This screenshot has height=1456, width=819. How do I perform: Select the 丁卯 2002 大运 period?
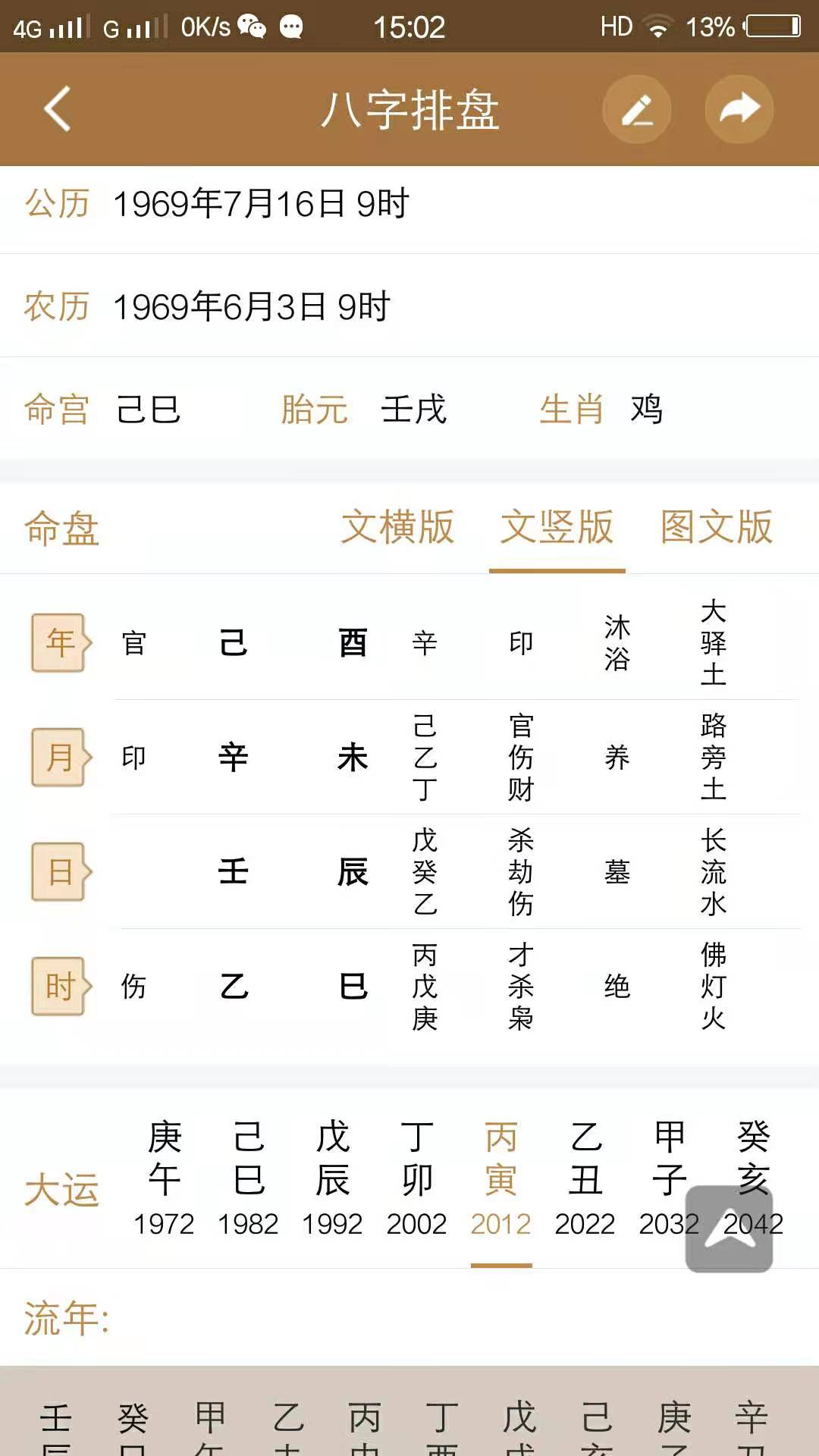click(416, 1179)
